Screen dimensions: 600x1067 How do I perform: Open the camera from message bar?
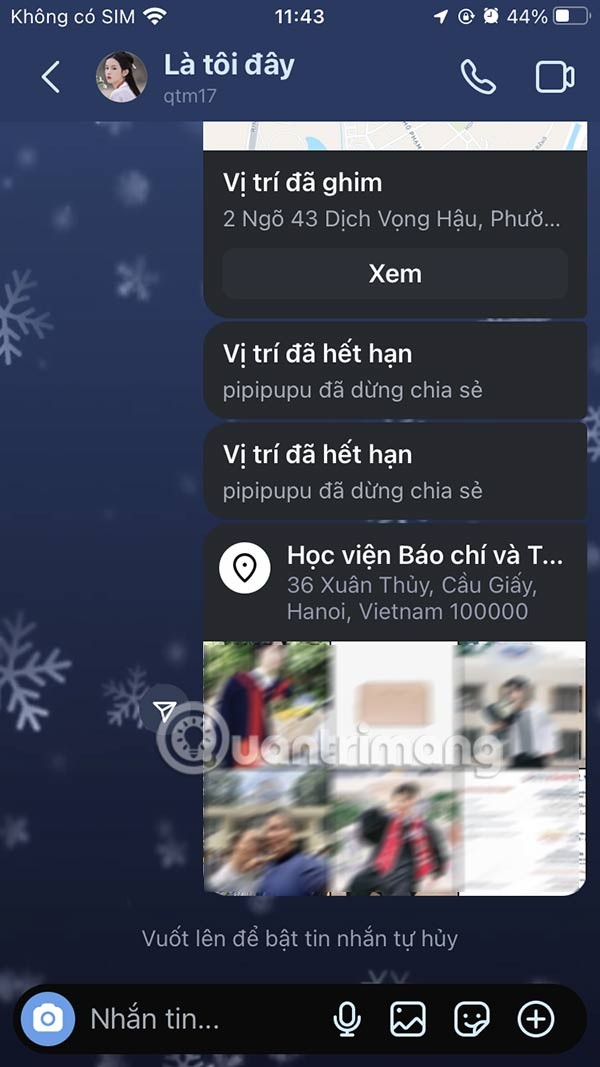click(x=48, y=1019)
